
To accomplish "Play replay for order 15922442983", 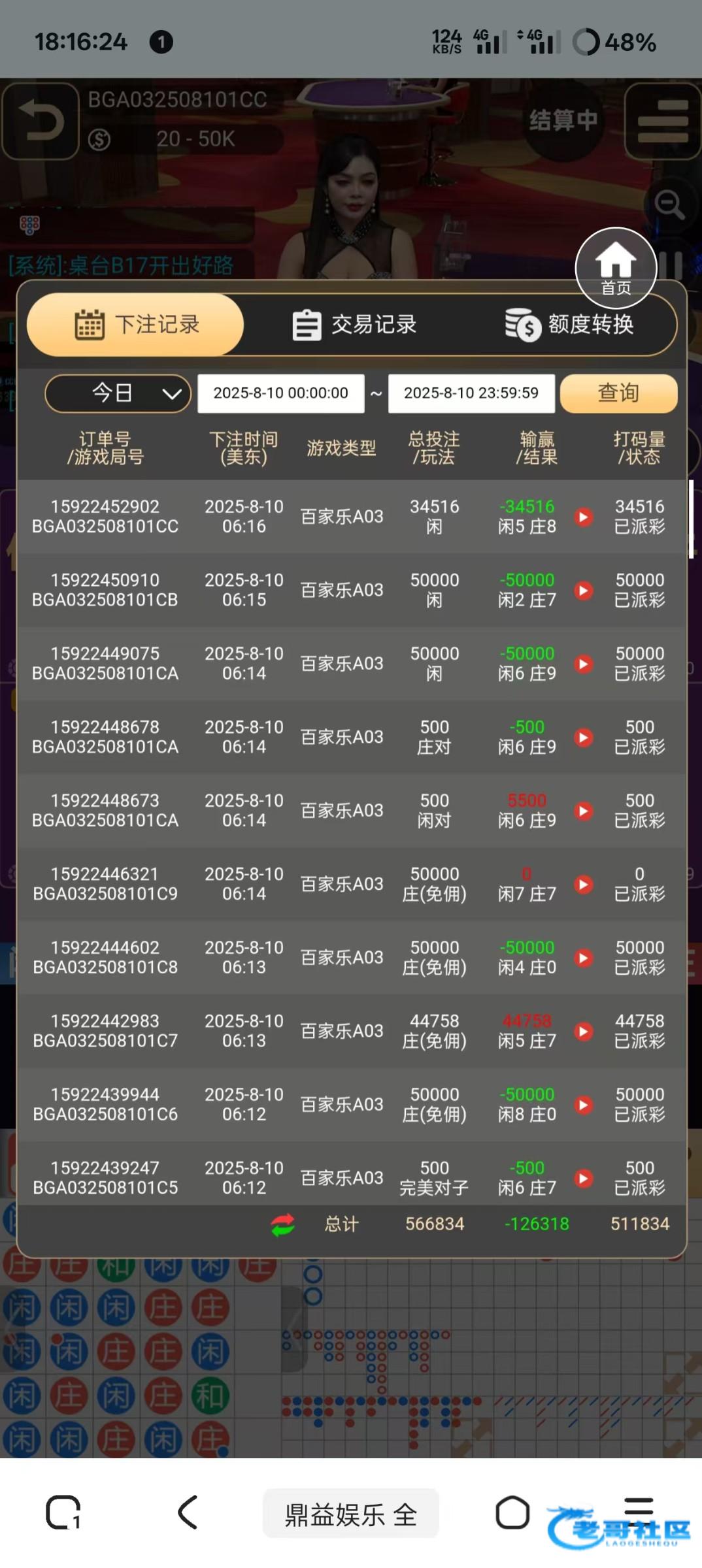I will click(x=584, y=1032).
